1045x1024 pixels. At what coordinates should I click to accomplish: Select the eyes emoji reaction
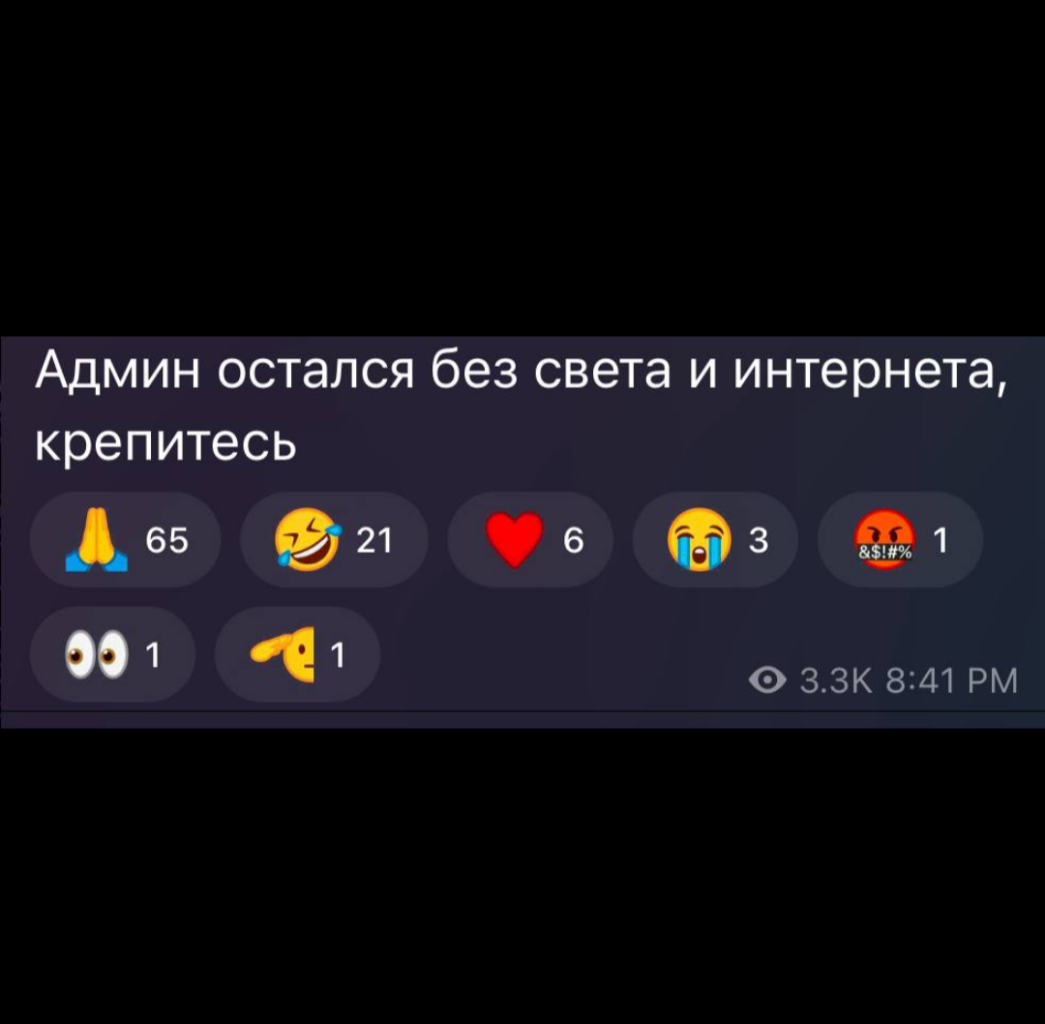(112, 655)
